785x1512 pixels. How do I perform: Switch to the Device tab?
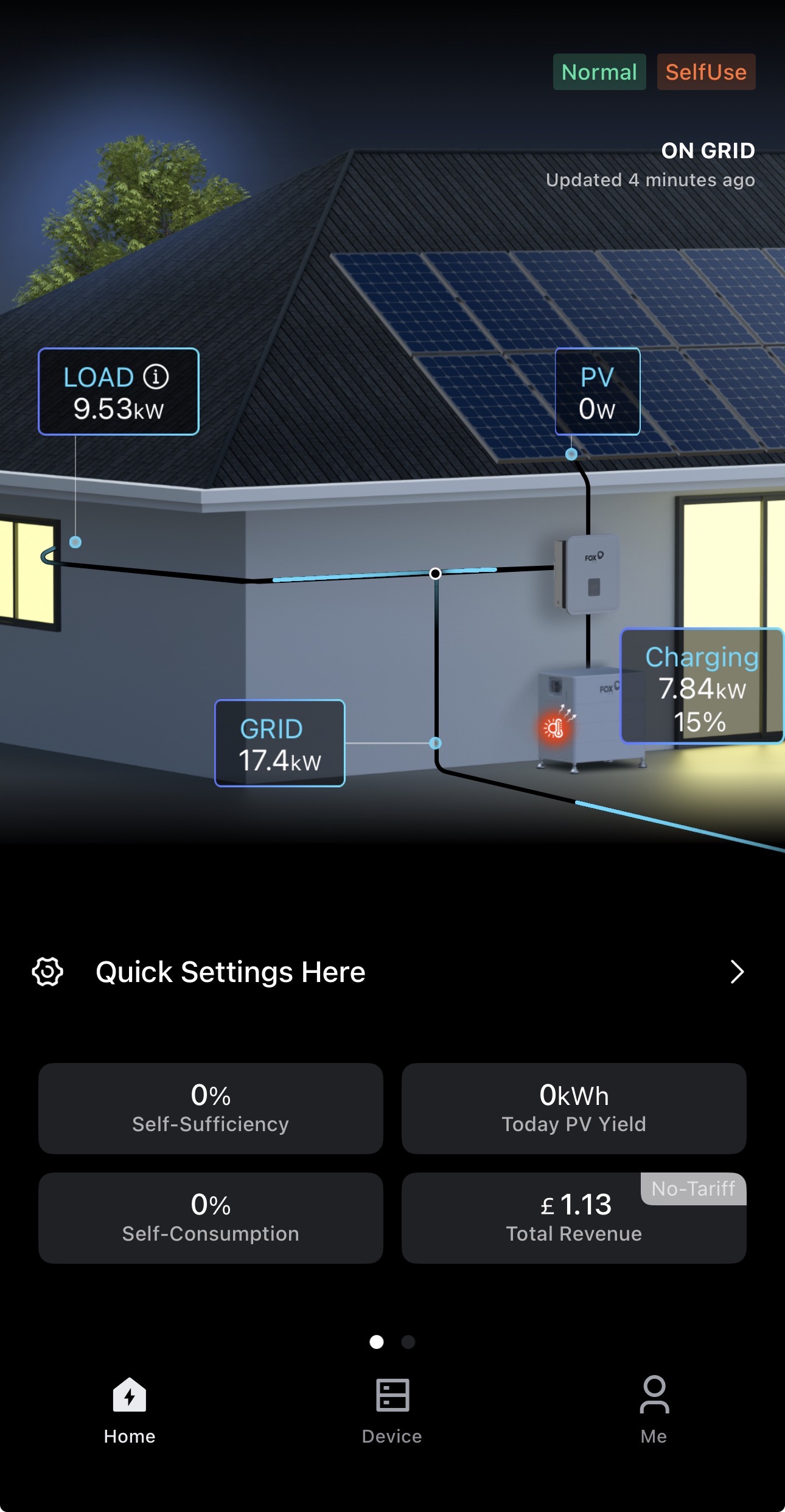392,1410
